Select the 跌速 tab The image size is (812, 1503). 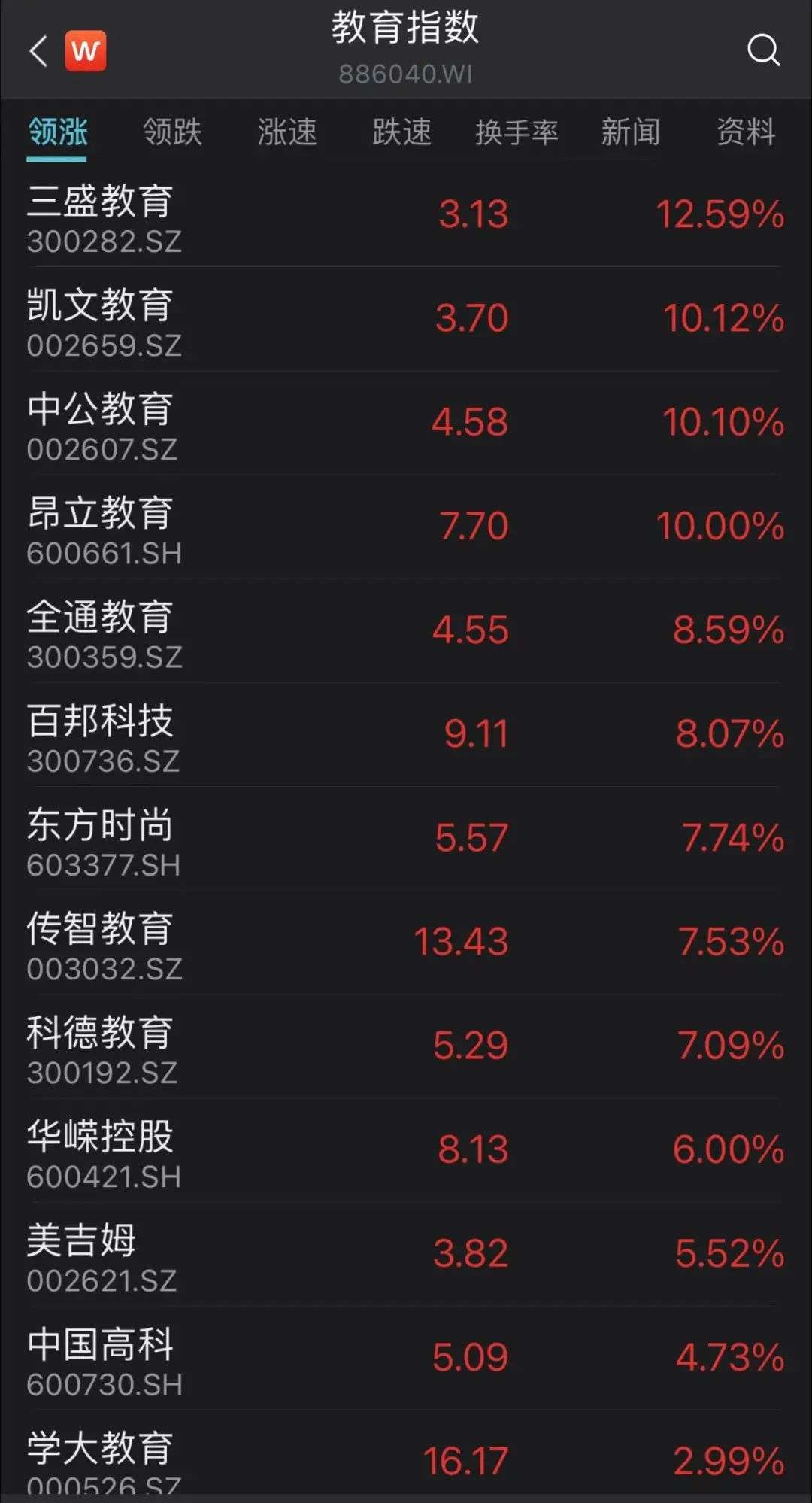pyautogui.click(x=401, y=132)
